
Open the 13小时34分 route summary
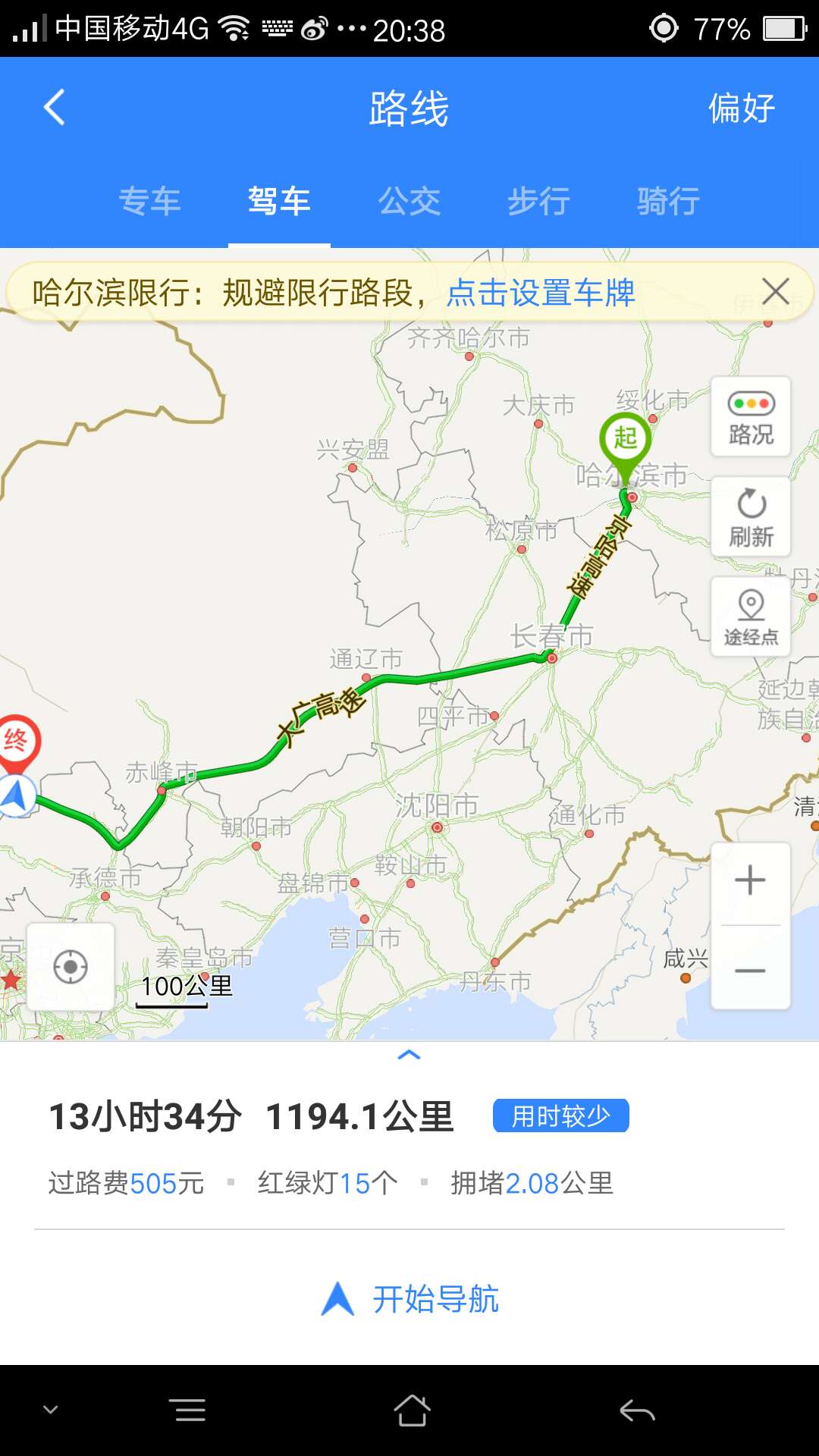[250, 1117]
